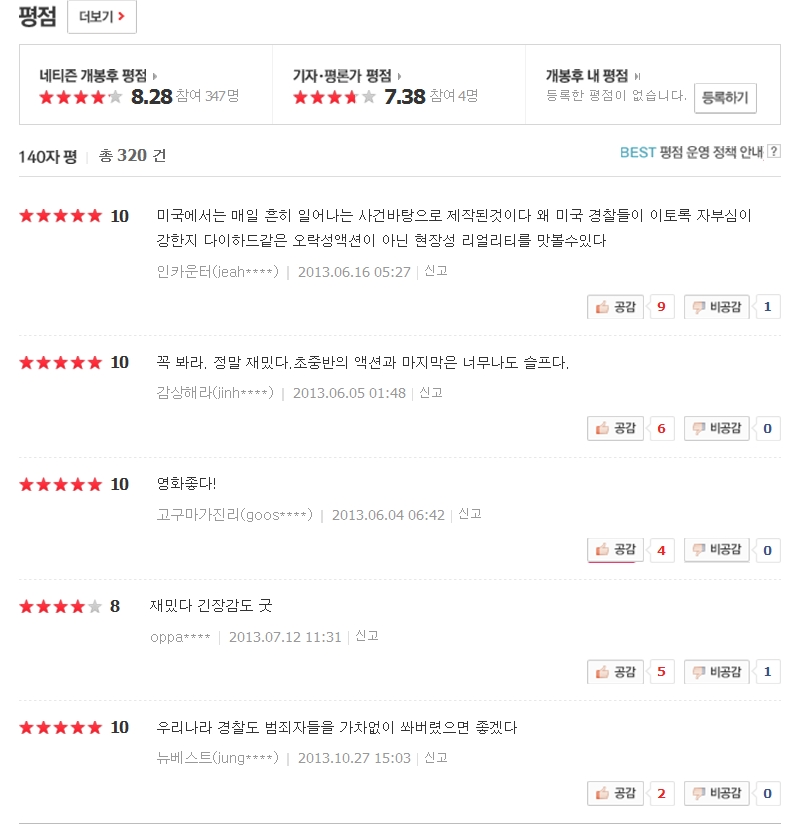Tap 공감 on 인카운터's review
798x830 pixels.
point(616,307)
